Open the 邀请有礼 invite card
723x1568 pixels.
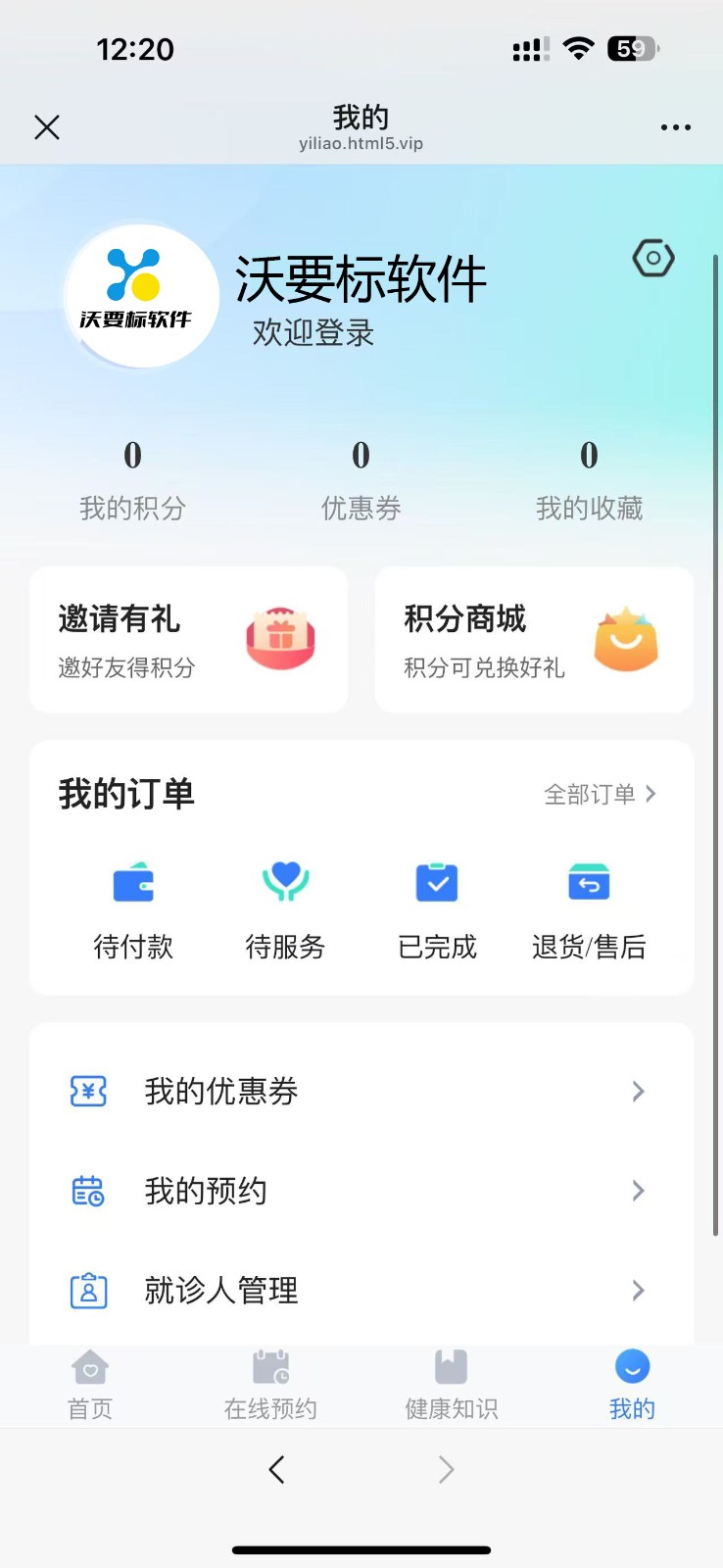[x=189, y=640]
